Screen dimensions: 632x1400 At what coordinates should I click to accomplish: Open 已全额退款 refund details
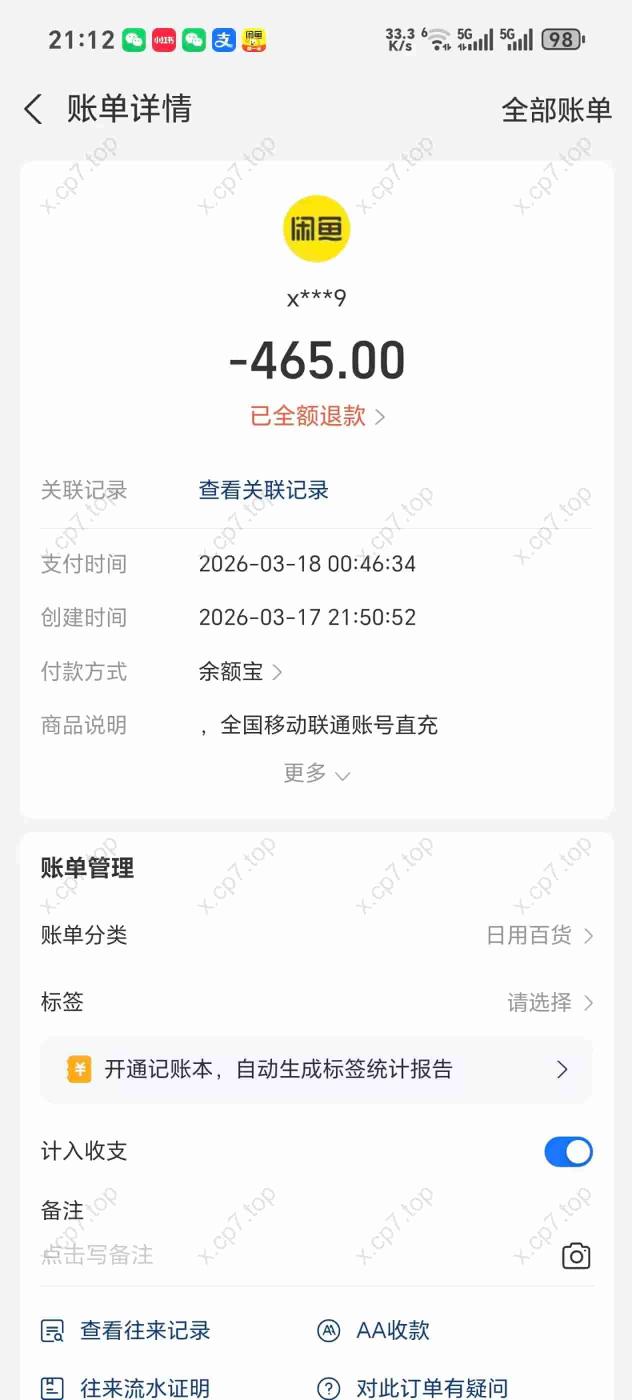point(316,416)
